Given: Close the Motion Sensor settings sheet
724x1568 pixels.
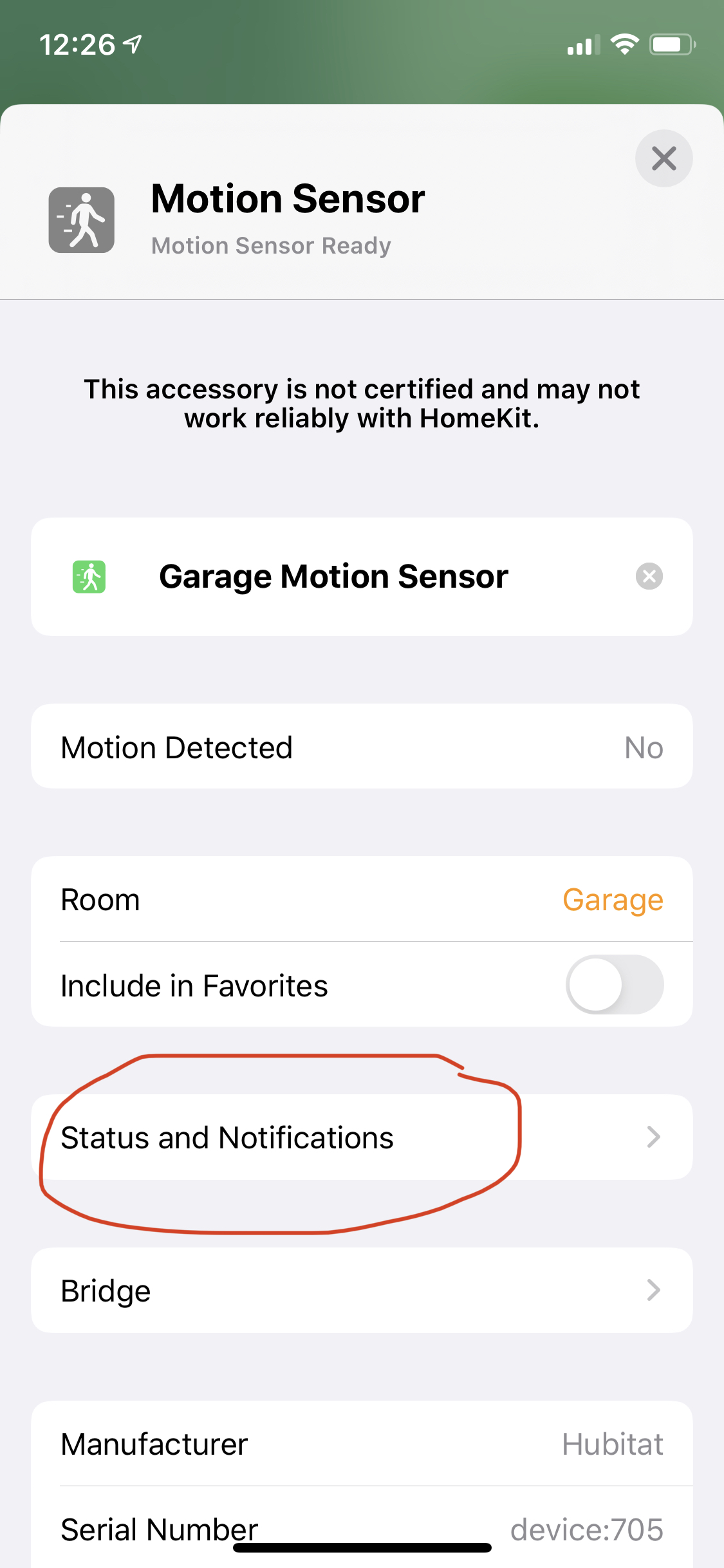Looking at the screenshot, I should pos(664,158).
